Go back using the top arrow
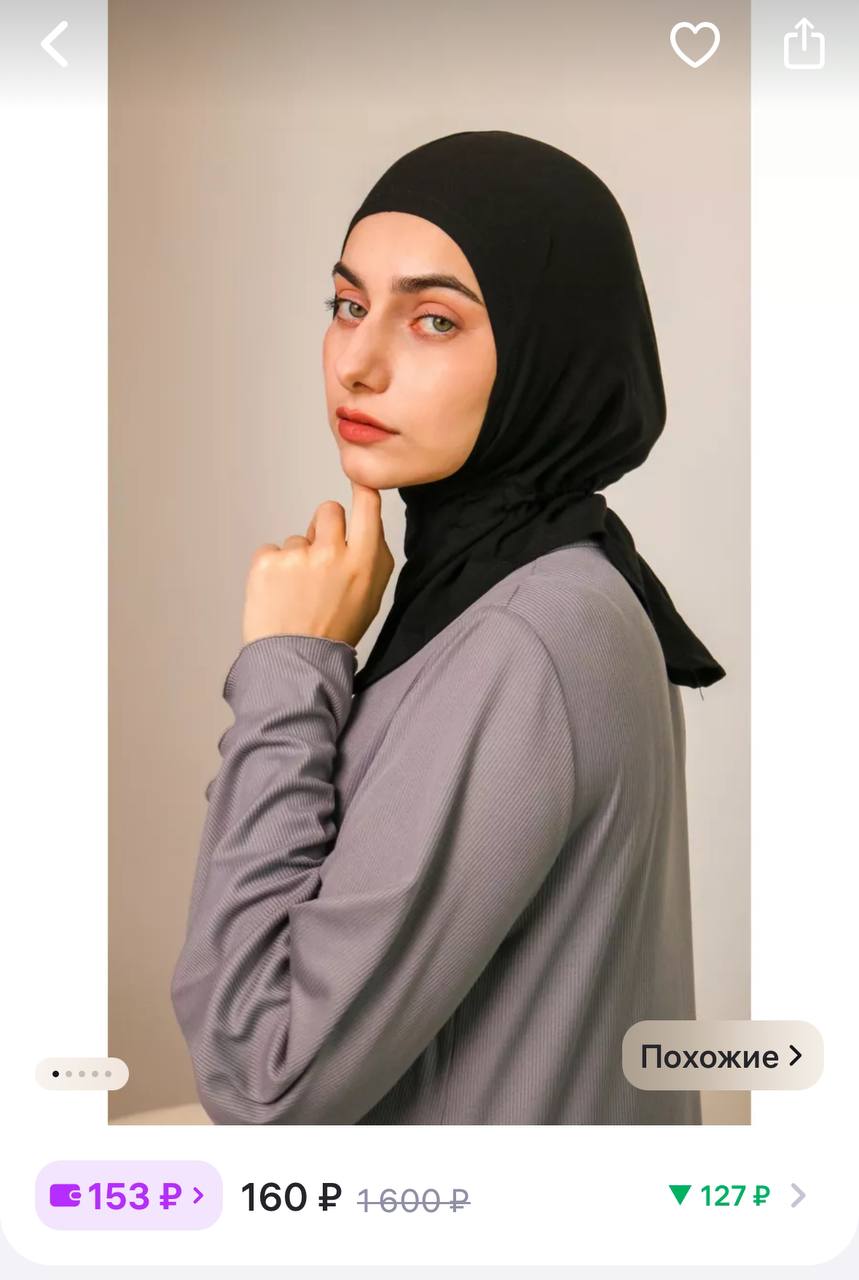 click(x=55, y=44)
